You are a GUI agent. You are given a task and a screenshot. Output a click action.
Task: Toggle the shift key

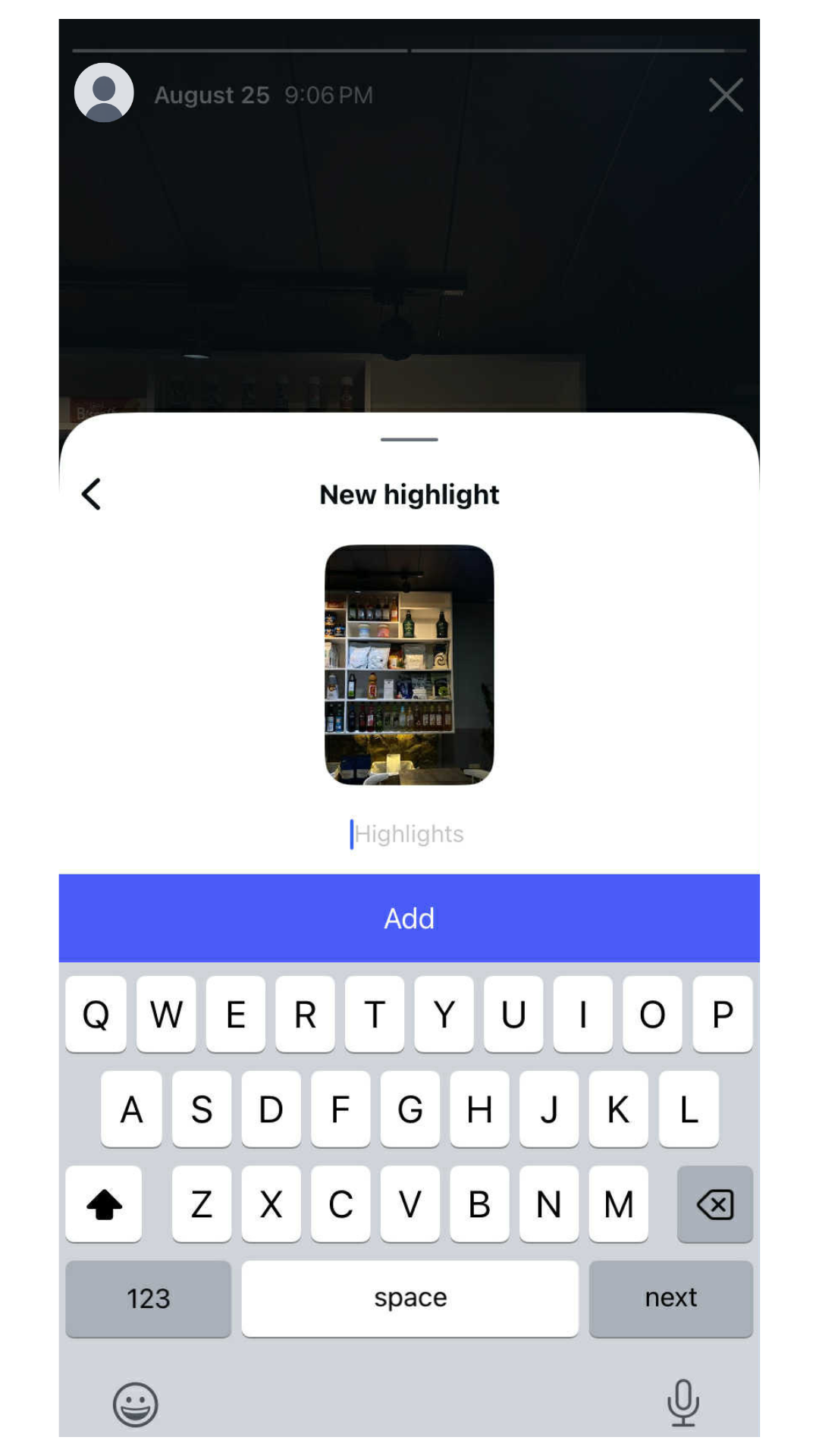[104, 1204]
